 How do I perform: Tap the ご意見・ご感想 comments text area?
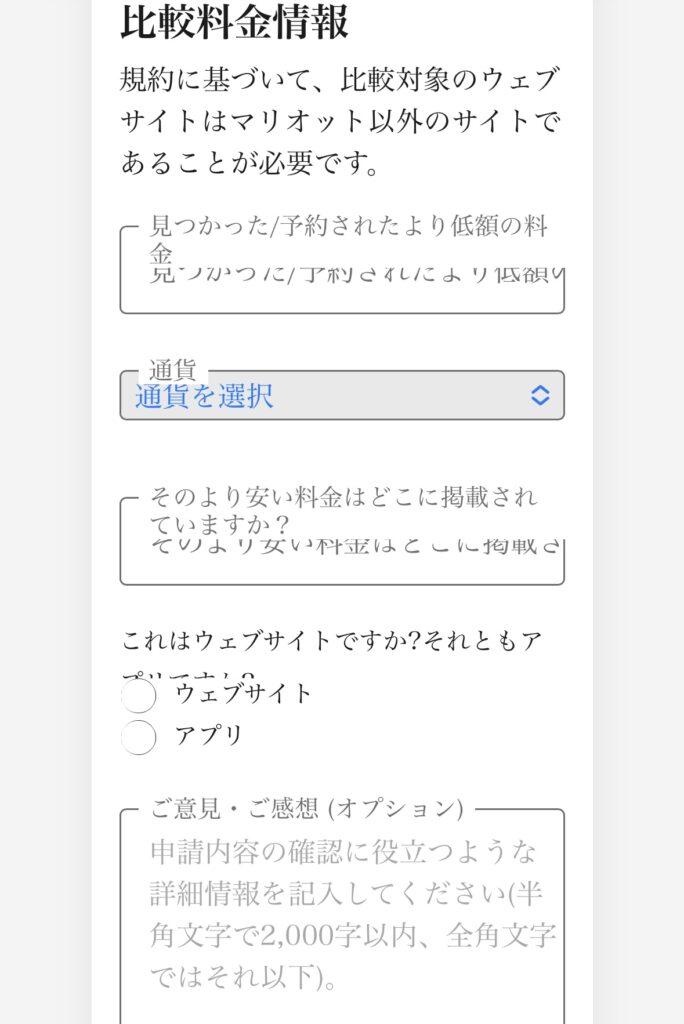(341, 910)
